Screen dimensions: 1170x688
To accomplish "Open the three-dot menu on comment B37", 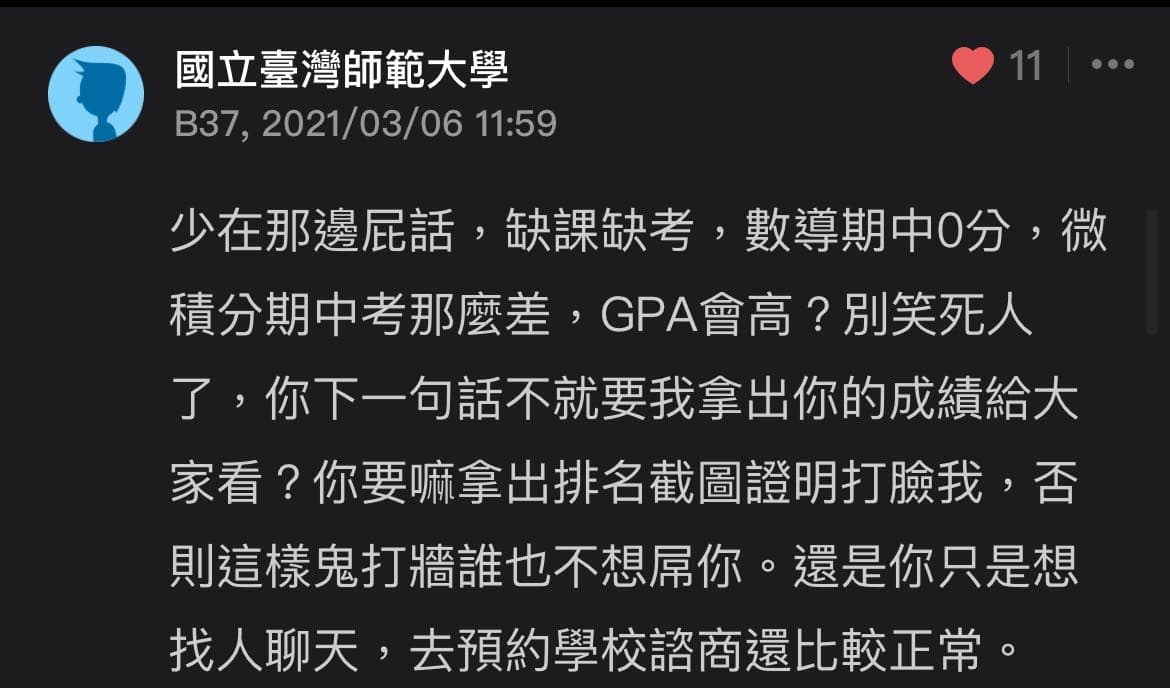I will click(x=1112, y=66).
